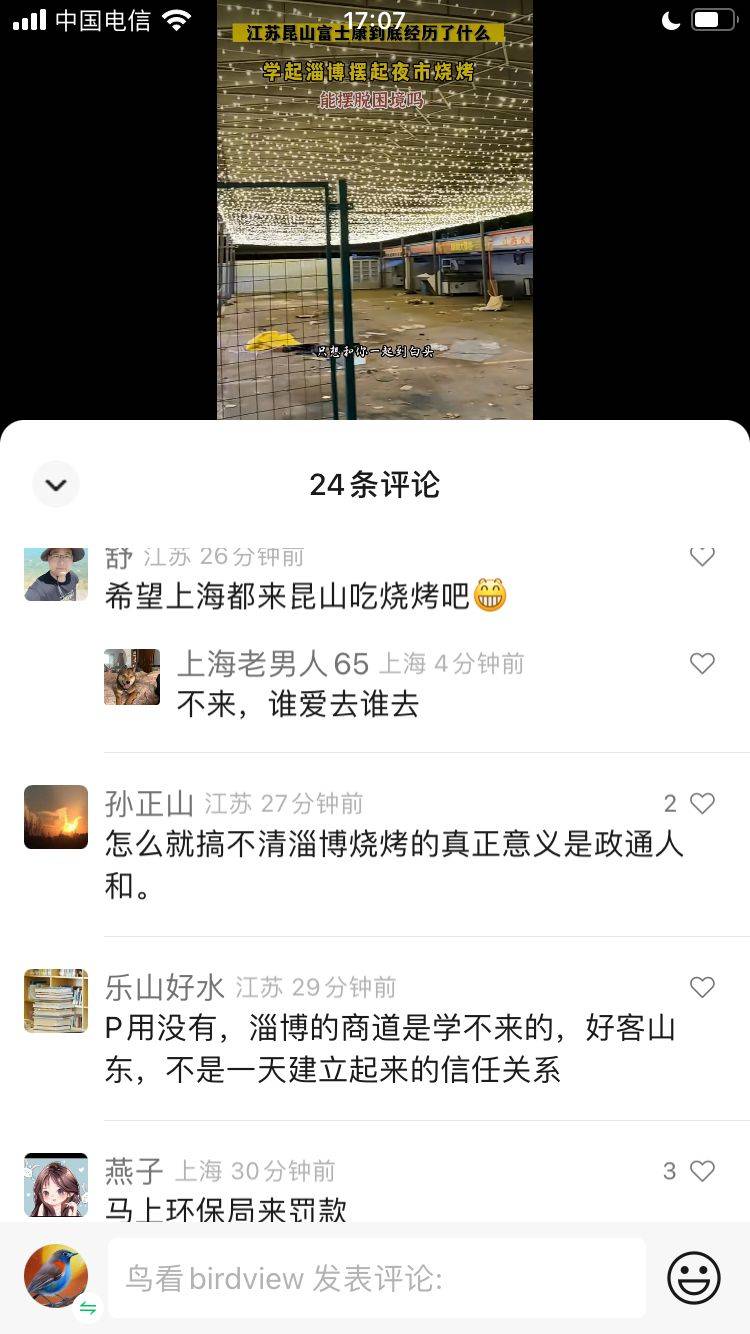Like the comment about 昆山吃烧烤

pos(703,556)
